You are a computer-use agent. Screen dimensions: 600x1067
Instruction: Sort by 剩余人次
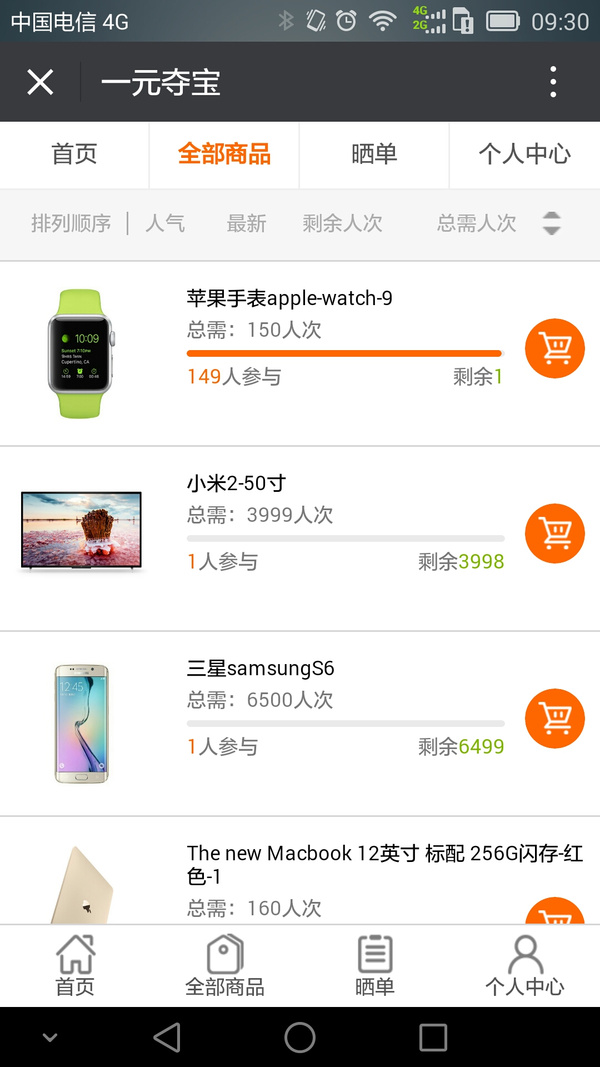[x=342, y=223]
